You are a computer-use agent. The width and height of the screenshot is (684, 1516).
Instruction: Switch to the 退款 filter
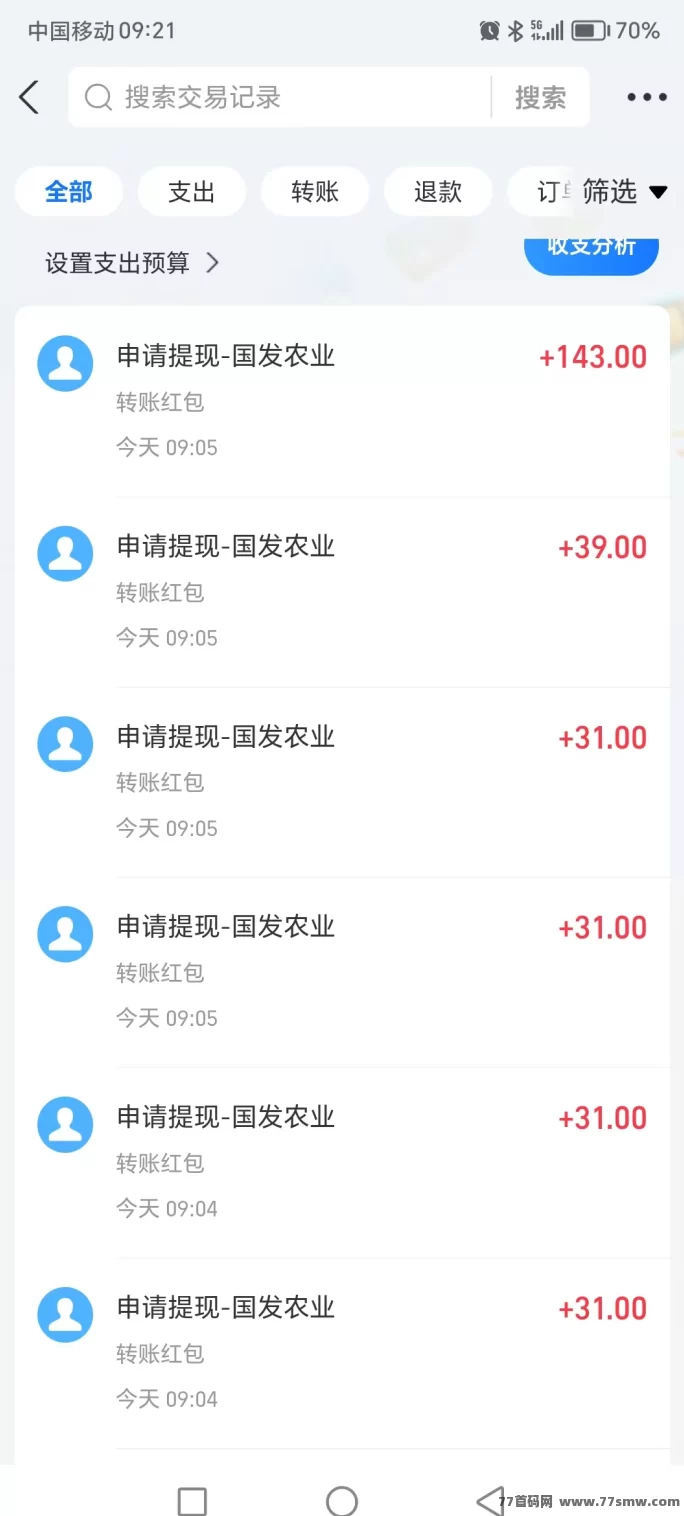pyautogui.click(x=438, y=191)
